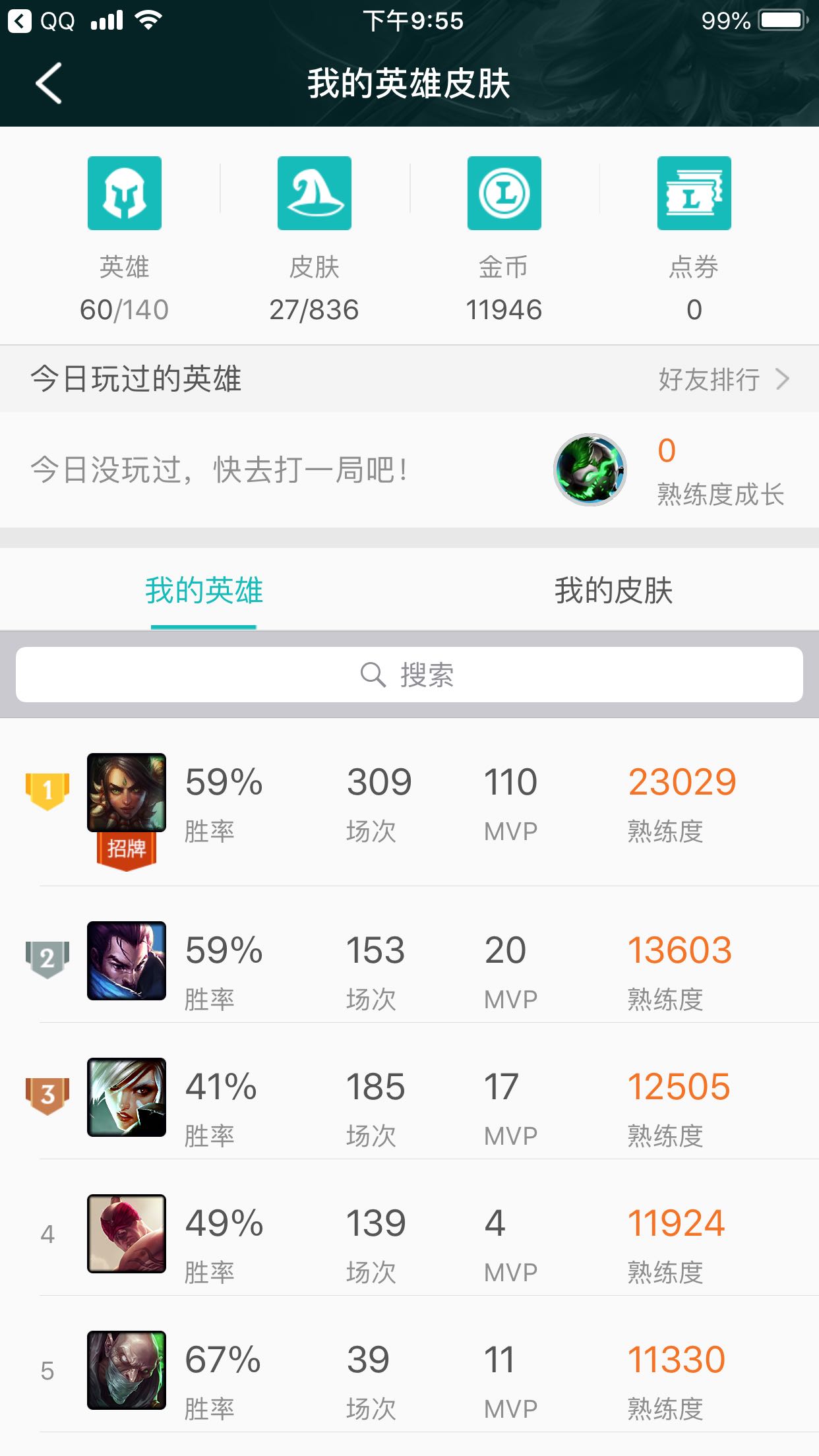819x1456 pixels.
Task: Return to QQ via status bar
Action: [41, 21]
